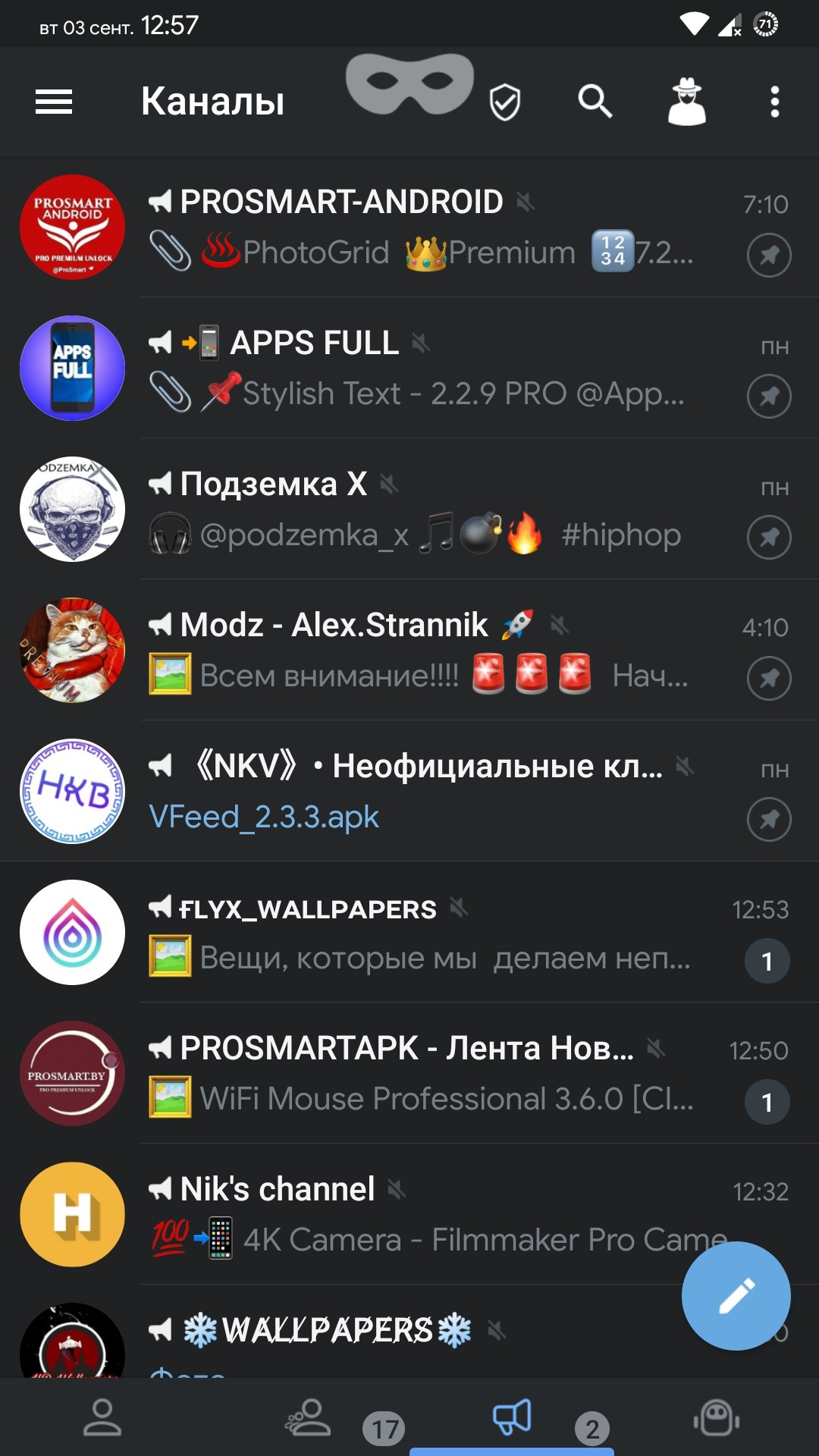The height and width of the screenshot is (1456, 819).
Task: Open search in the top bar
Action: coord(595,102)
